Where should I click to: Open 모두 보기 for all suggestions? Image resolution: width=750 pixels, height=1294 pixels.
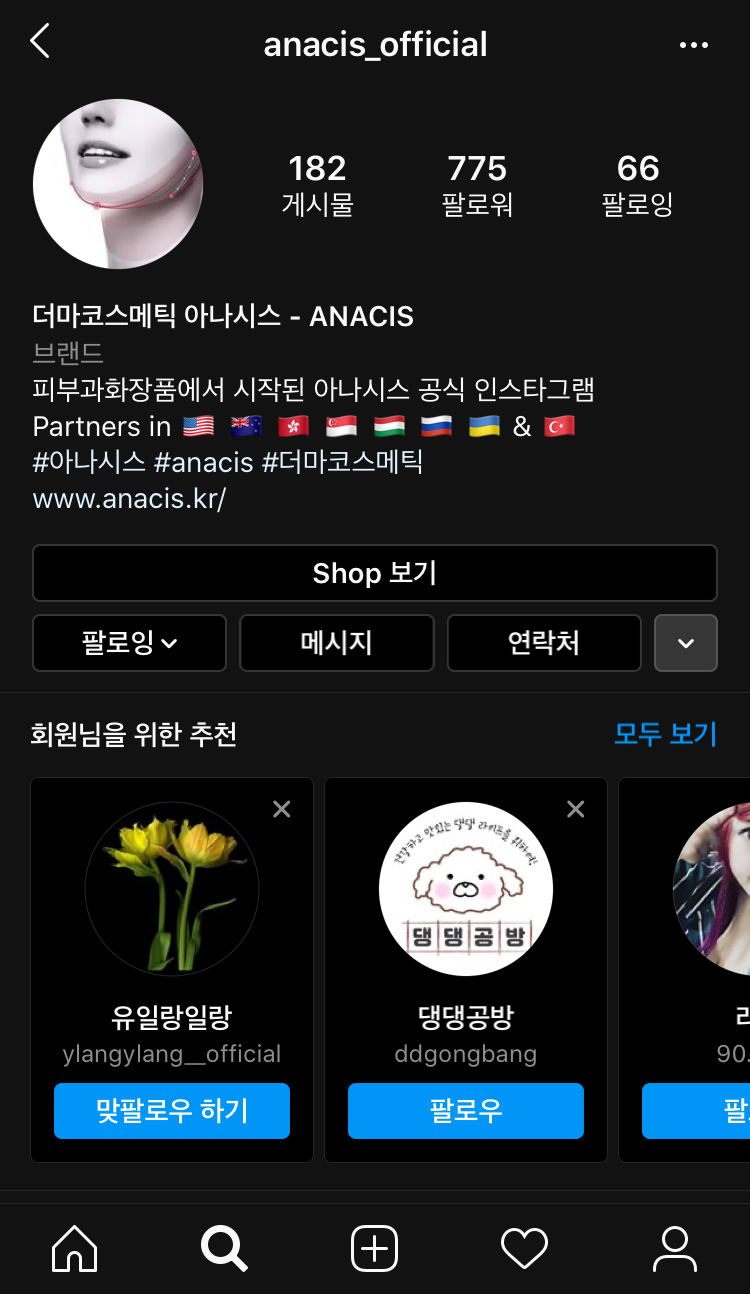665,734
